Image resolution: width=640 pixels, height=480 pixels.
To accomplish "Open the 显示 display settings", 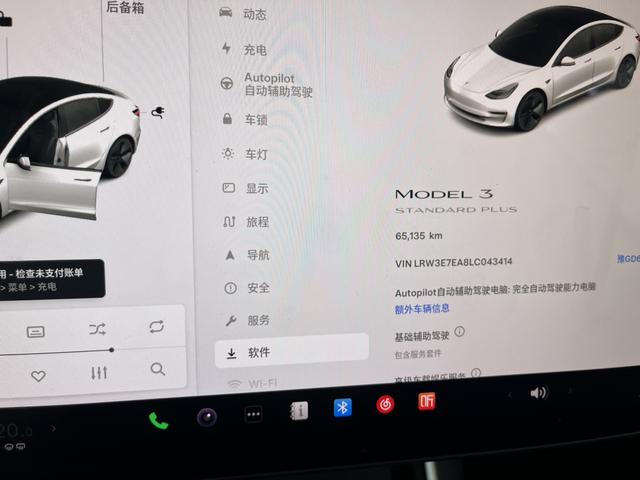I will tap(256, 188).
